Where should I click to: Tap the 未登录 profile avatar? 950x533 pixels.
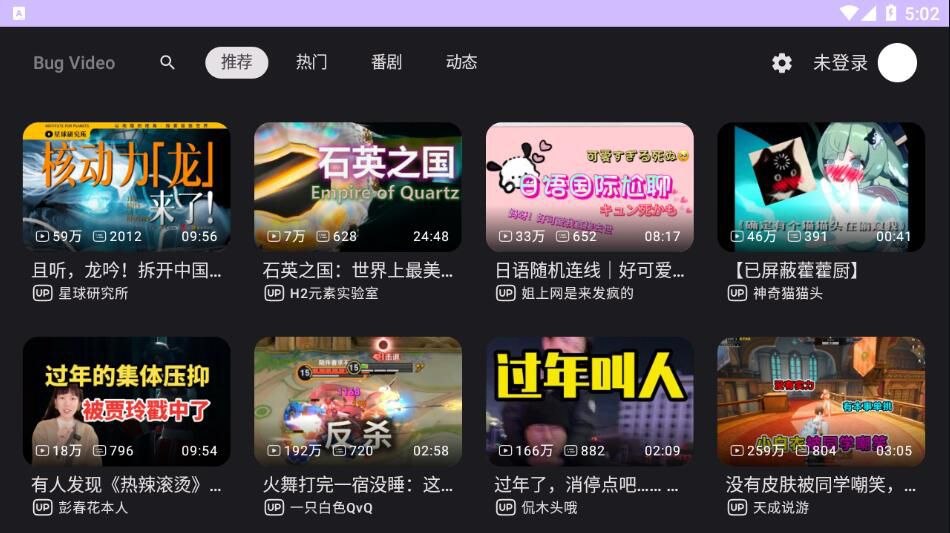[x=897, y=63]
